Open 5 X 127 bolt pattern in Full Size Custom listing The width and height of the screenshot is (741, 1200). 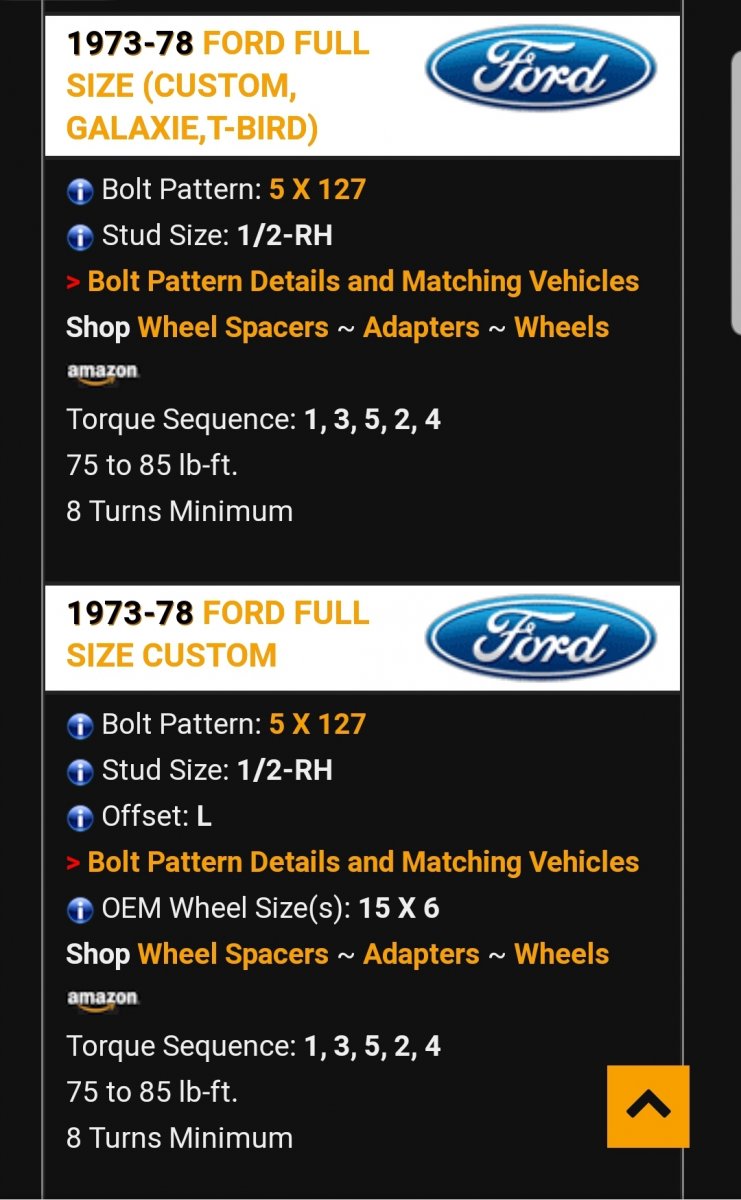click(x=317, y=724)
